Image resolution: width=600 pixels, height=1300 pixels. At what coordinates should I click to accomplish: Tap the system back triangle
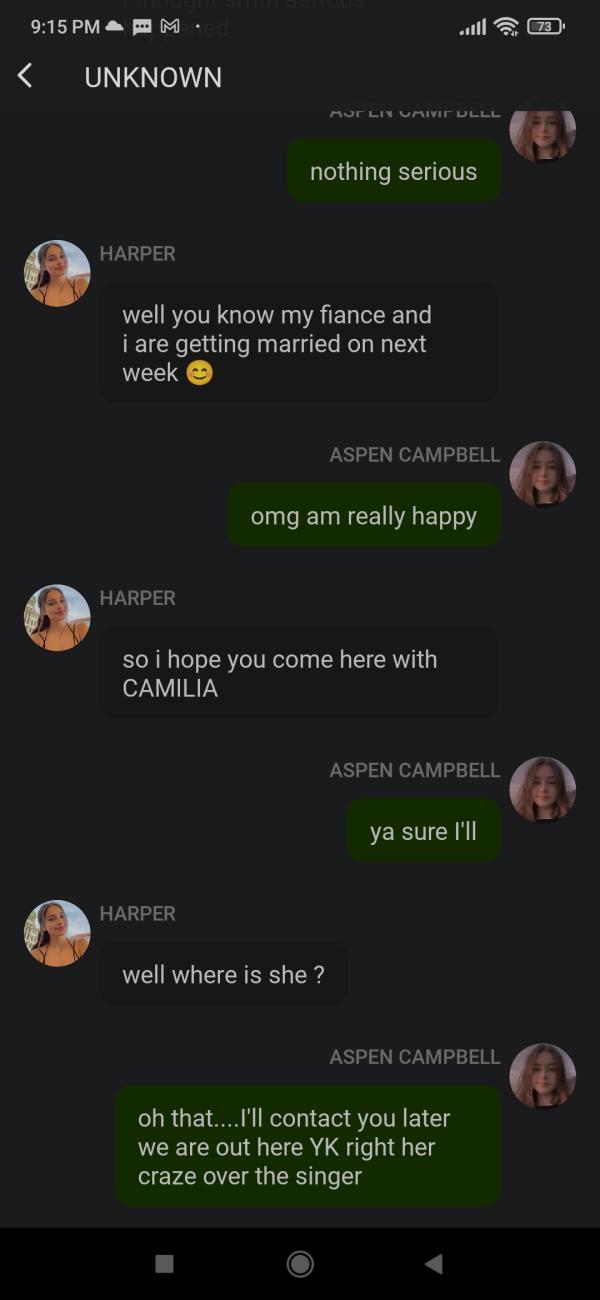click(x=433, y=1264)
